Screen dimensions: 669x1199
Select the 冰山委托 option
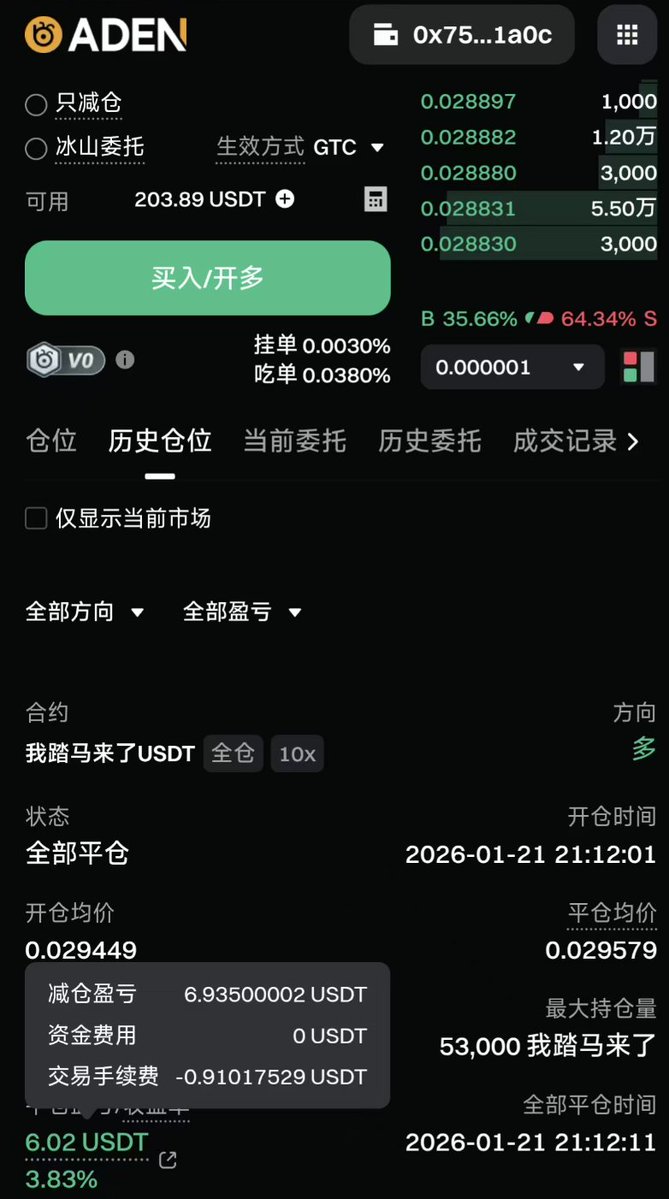click(36, 149)
